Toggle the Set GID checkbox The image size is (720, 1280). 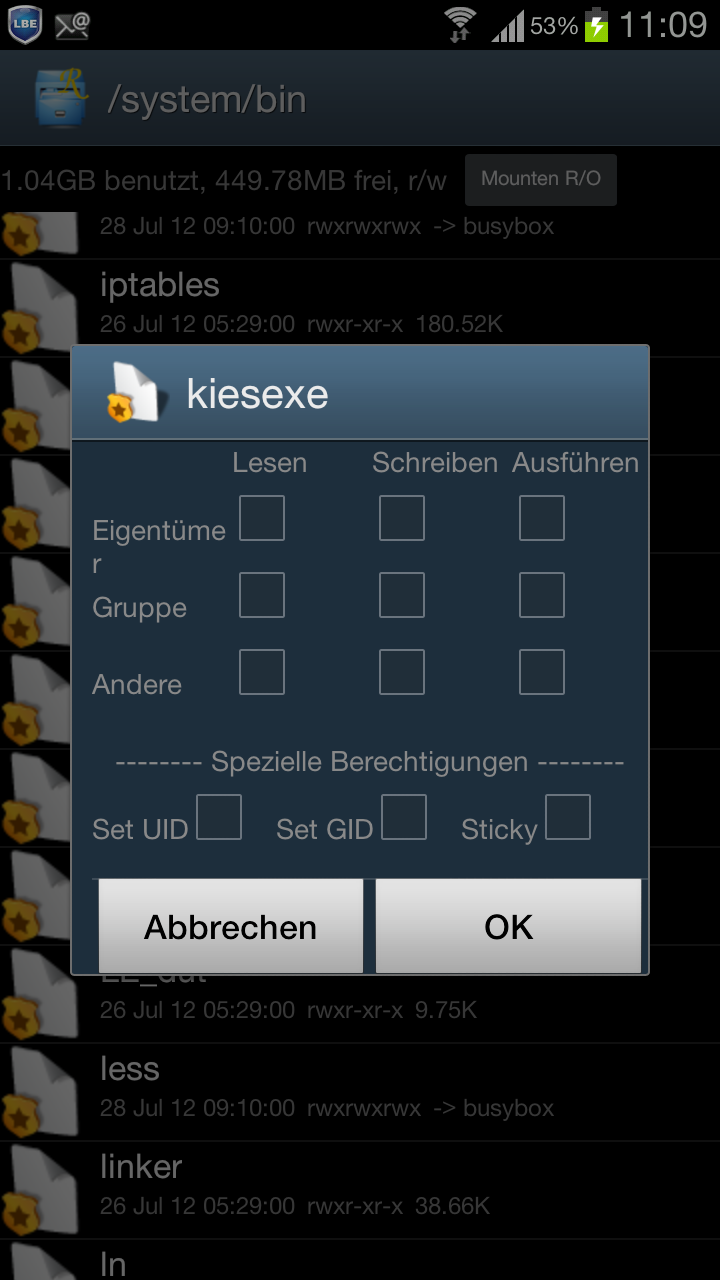(x=404, y=817)
